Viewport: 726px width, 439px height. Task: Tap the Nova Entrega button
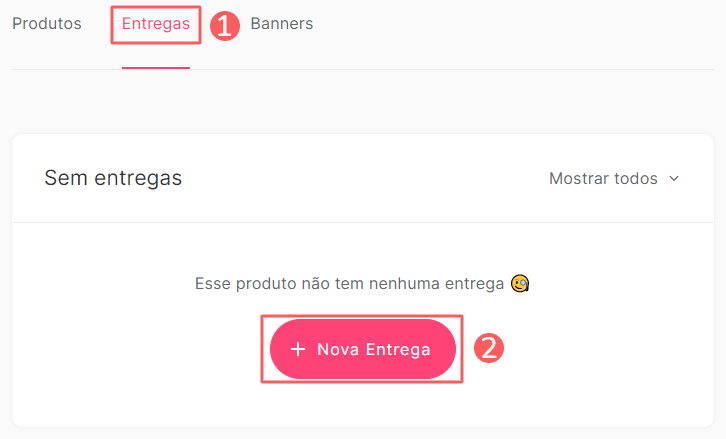(362, 349)
